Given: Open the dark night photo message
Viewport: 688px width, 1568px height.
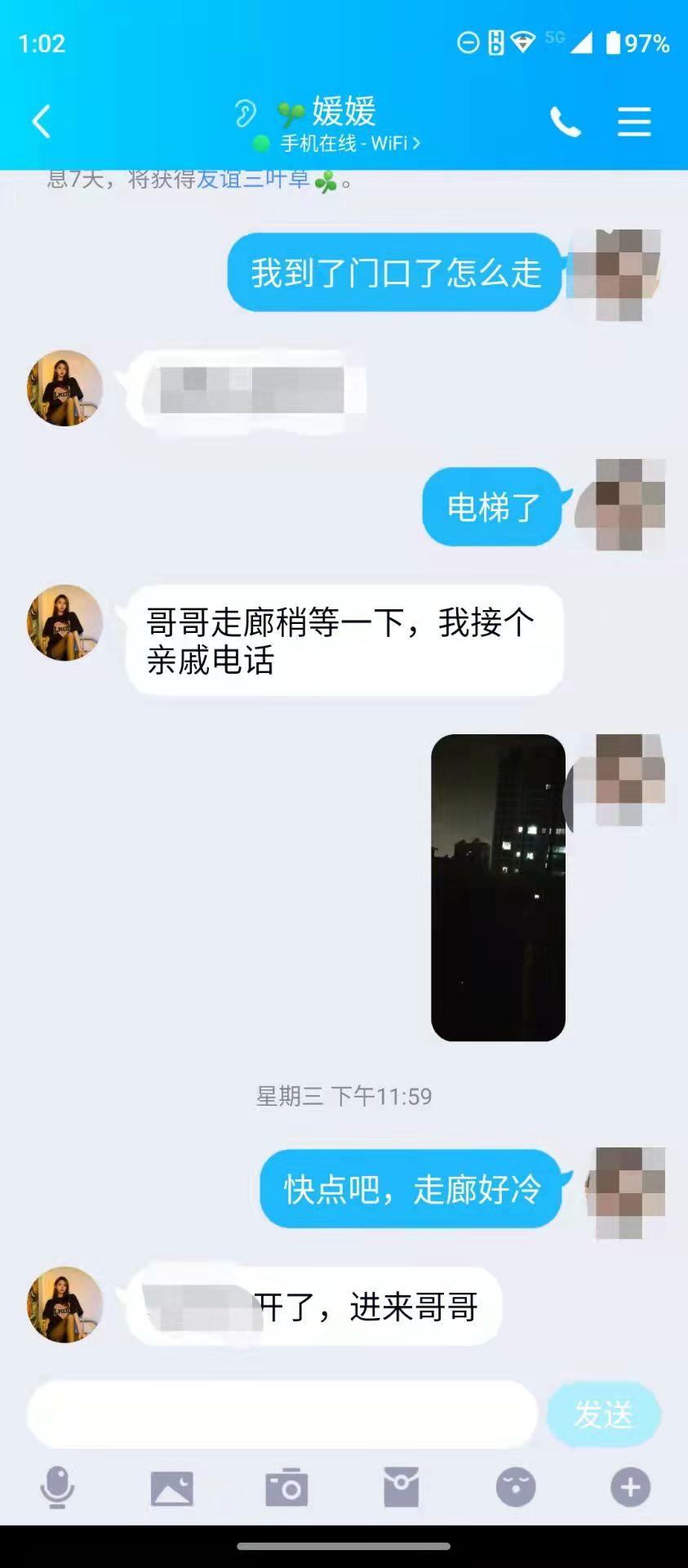Looking at the screenshot, I should pos(498,886).
